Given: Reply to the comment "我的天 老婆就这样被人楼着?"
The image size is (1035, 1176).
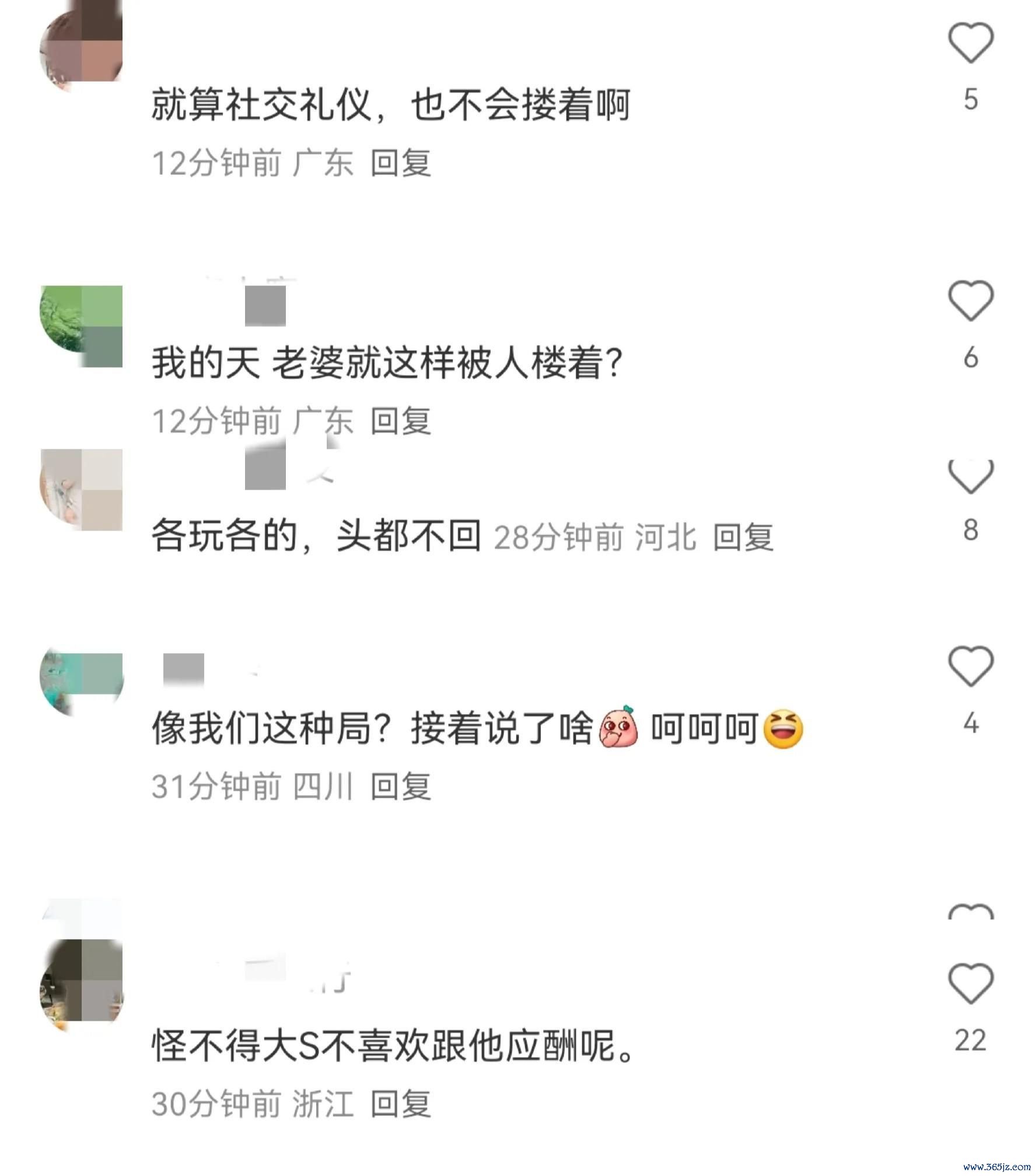Looking at the screenshot, I should pos(401,421).
